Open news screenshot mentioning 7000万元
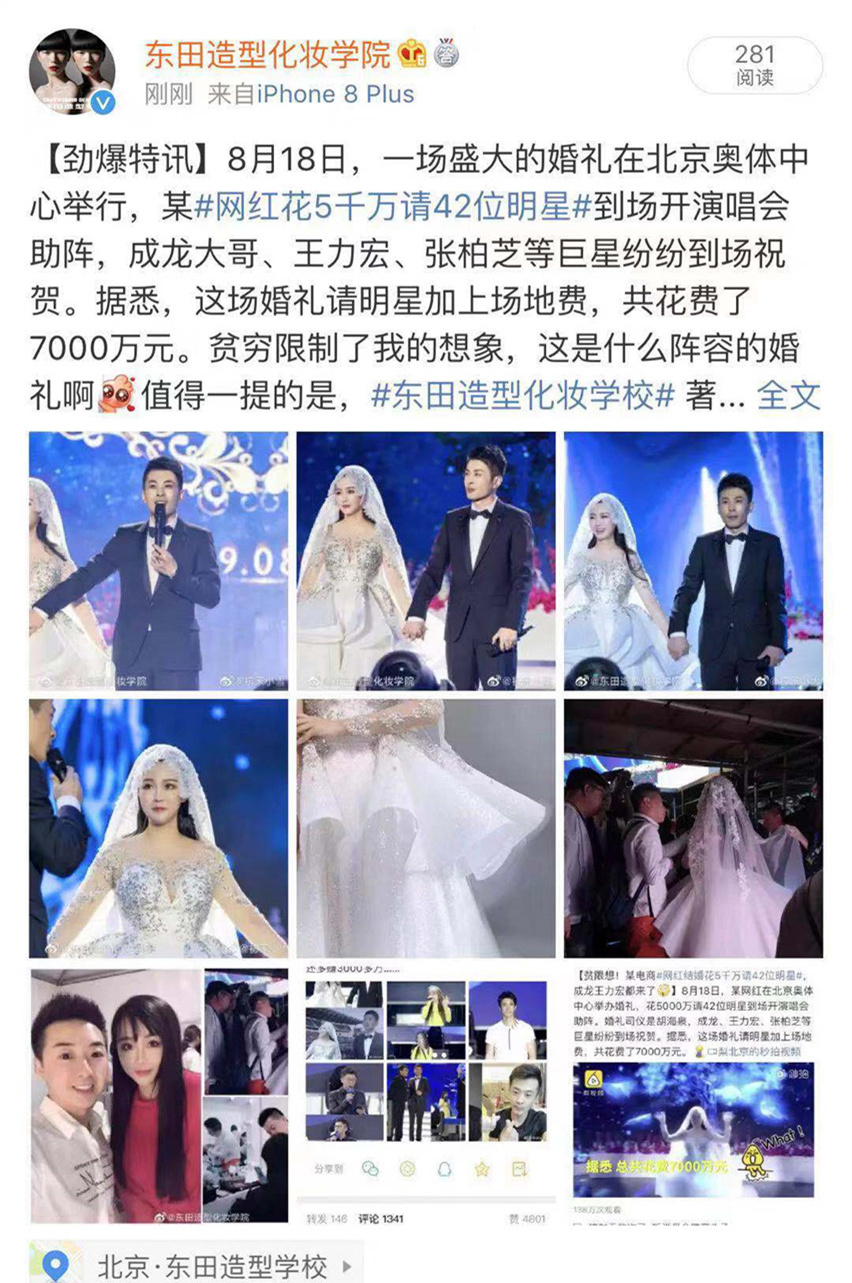Viewport: 852px width, 1283px height. 693,1096
